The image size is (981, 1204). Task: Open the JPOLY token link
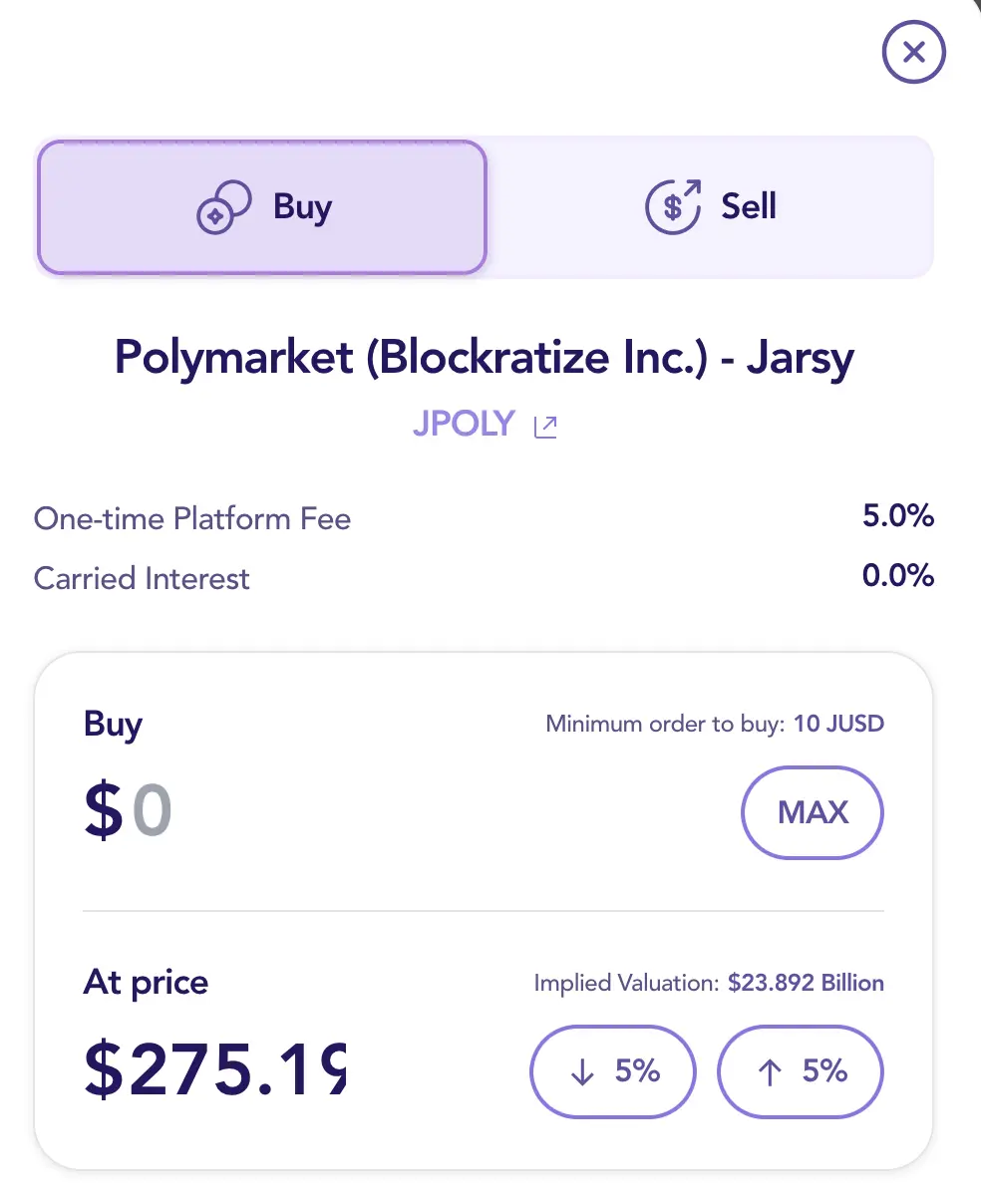[465, 424]
